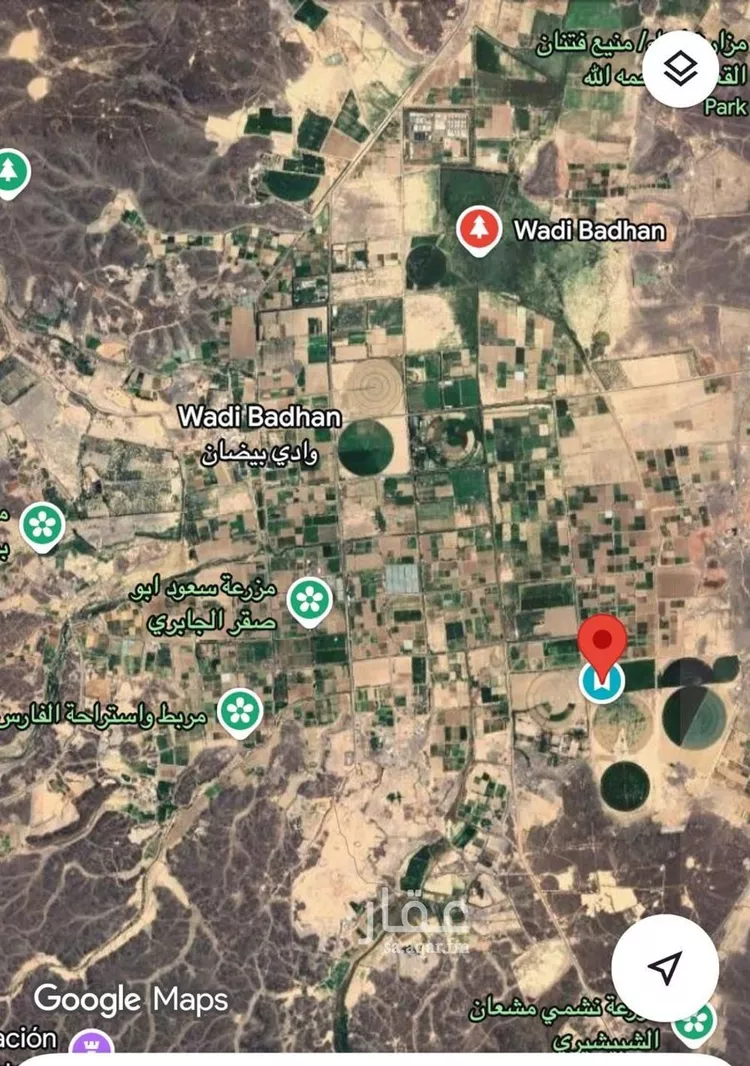The image size is (750, 1066).
Task: Open مربط واستراحة الفارس place marker
Action: (240, 710)
